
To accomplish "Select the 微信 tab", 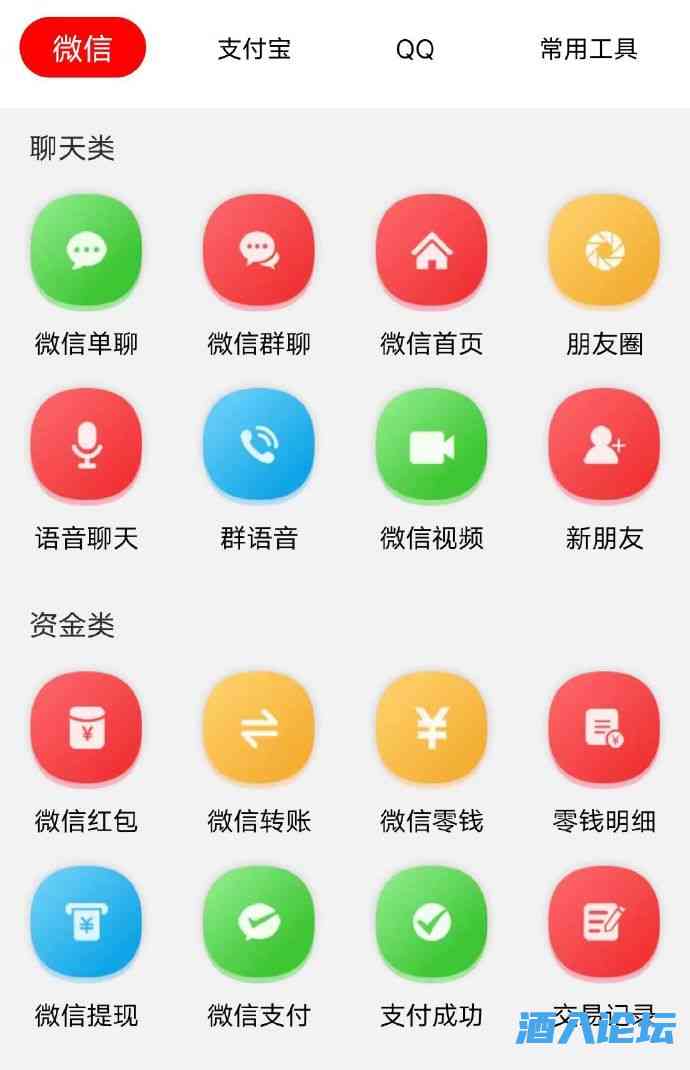I will point(83,48).
